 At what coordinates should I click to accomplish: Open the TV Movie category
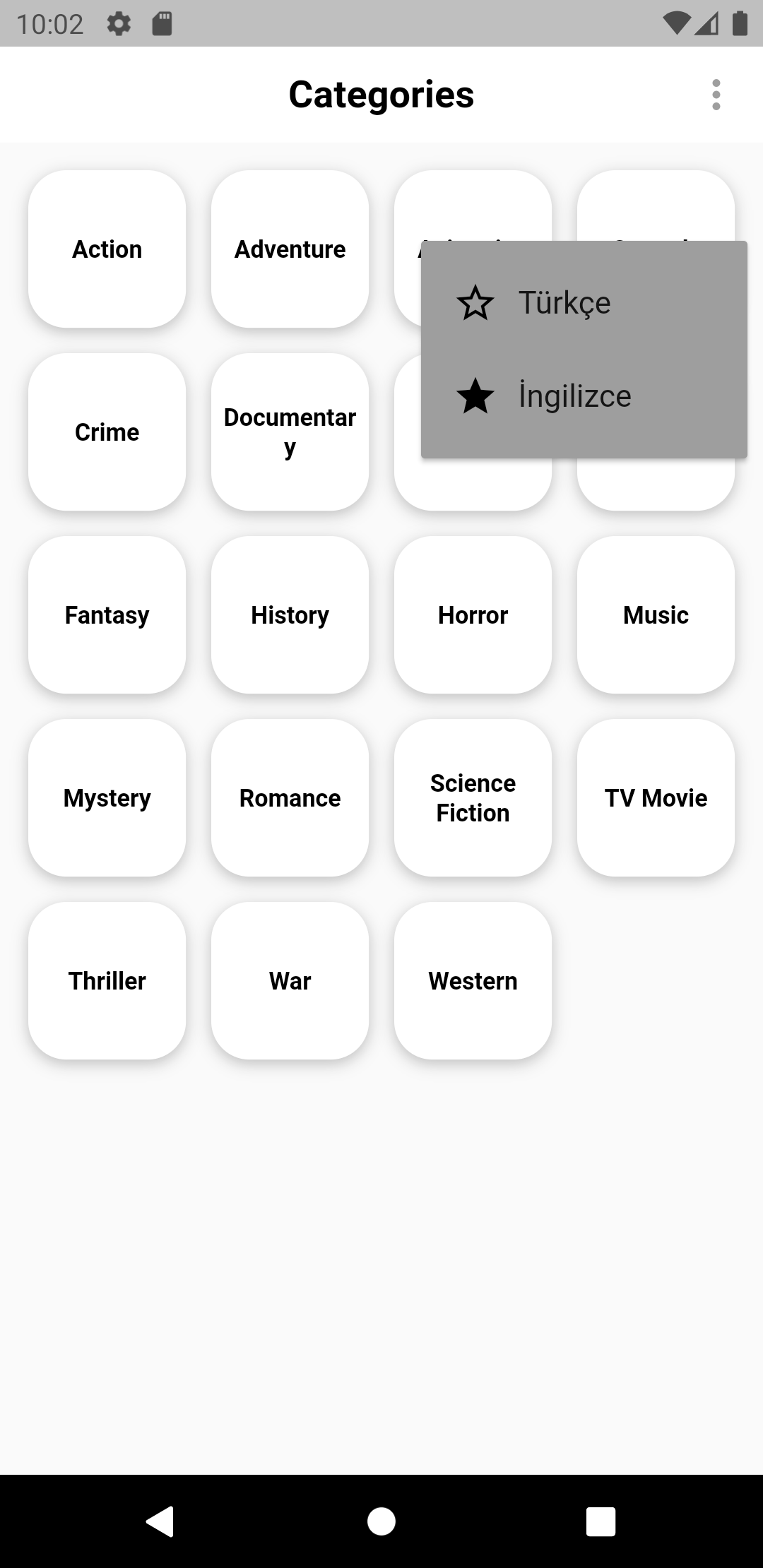click(x=655, y=797)
